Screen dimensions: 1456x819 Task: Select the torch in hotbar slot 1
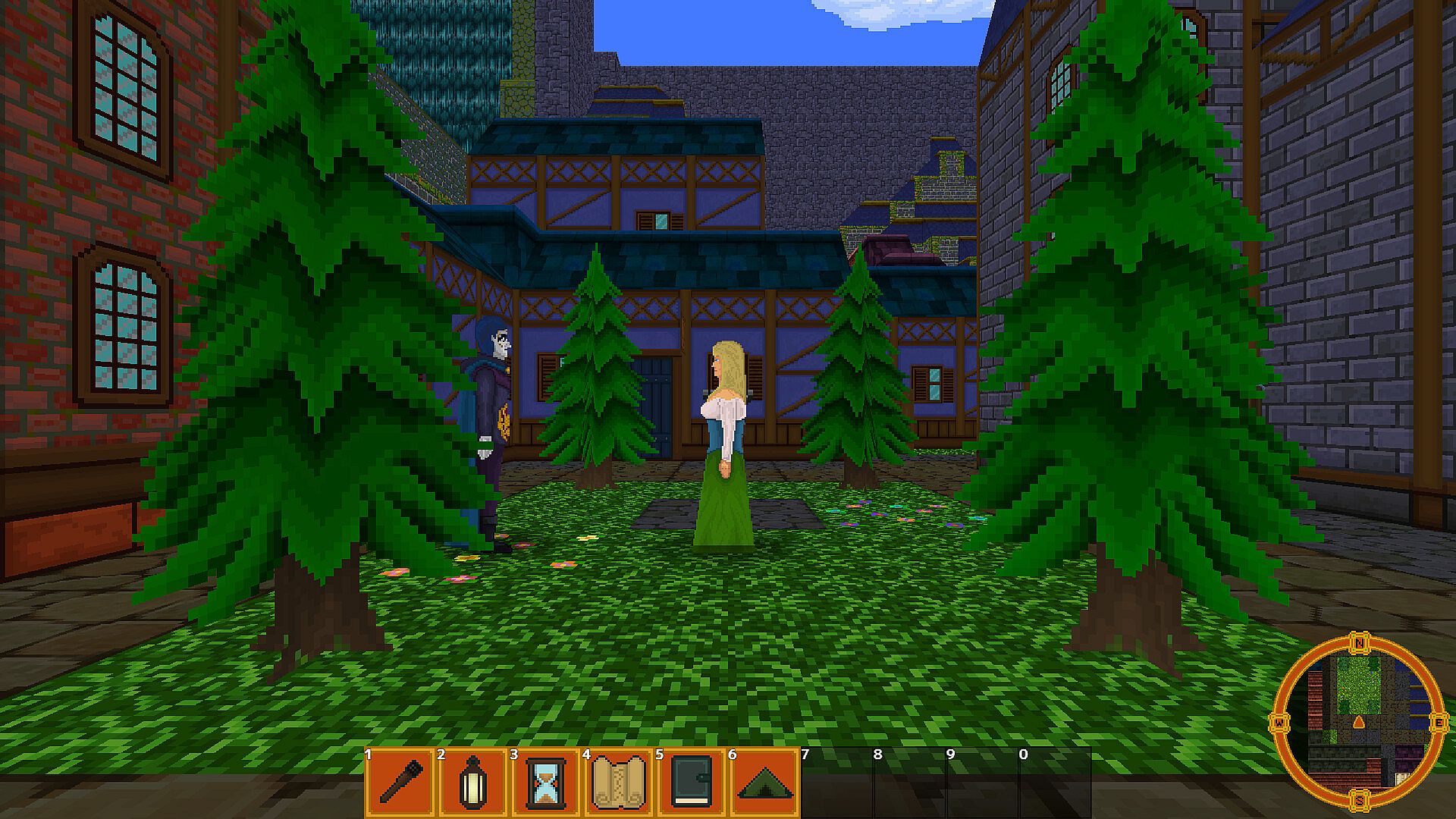click(400, 782)
